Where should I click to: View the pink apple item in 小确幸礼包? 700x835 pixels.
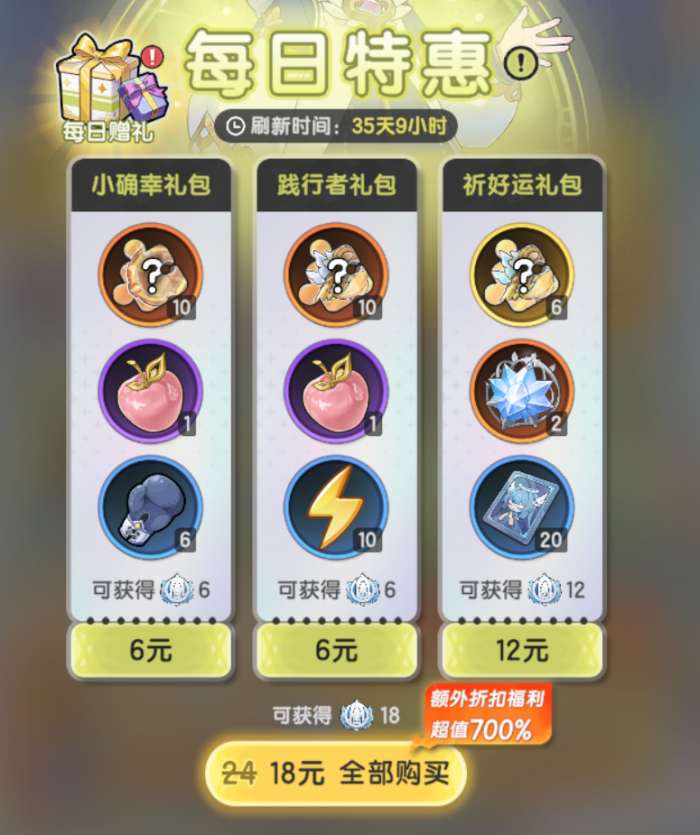150,390
